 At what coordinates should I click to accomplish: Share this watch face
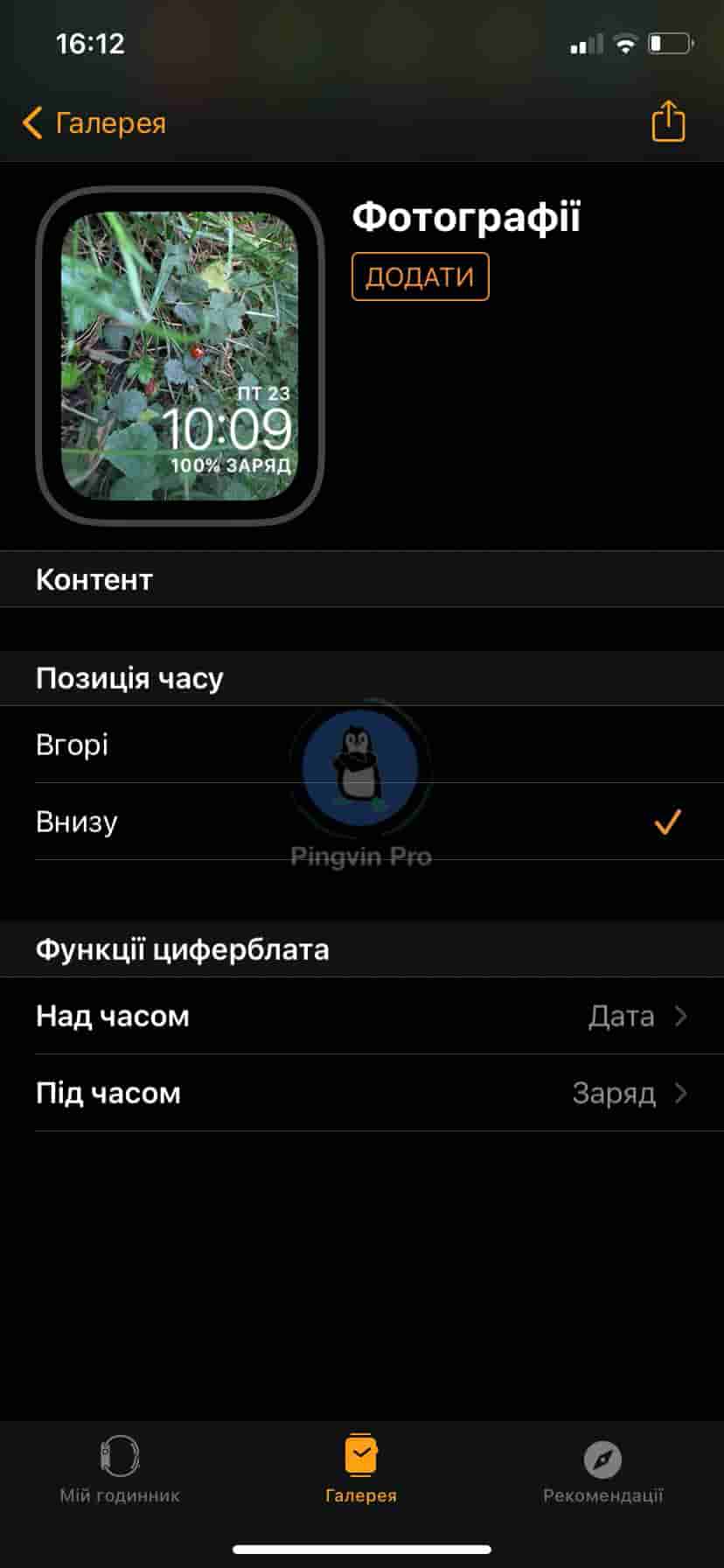[x=668, y=122]
